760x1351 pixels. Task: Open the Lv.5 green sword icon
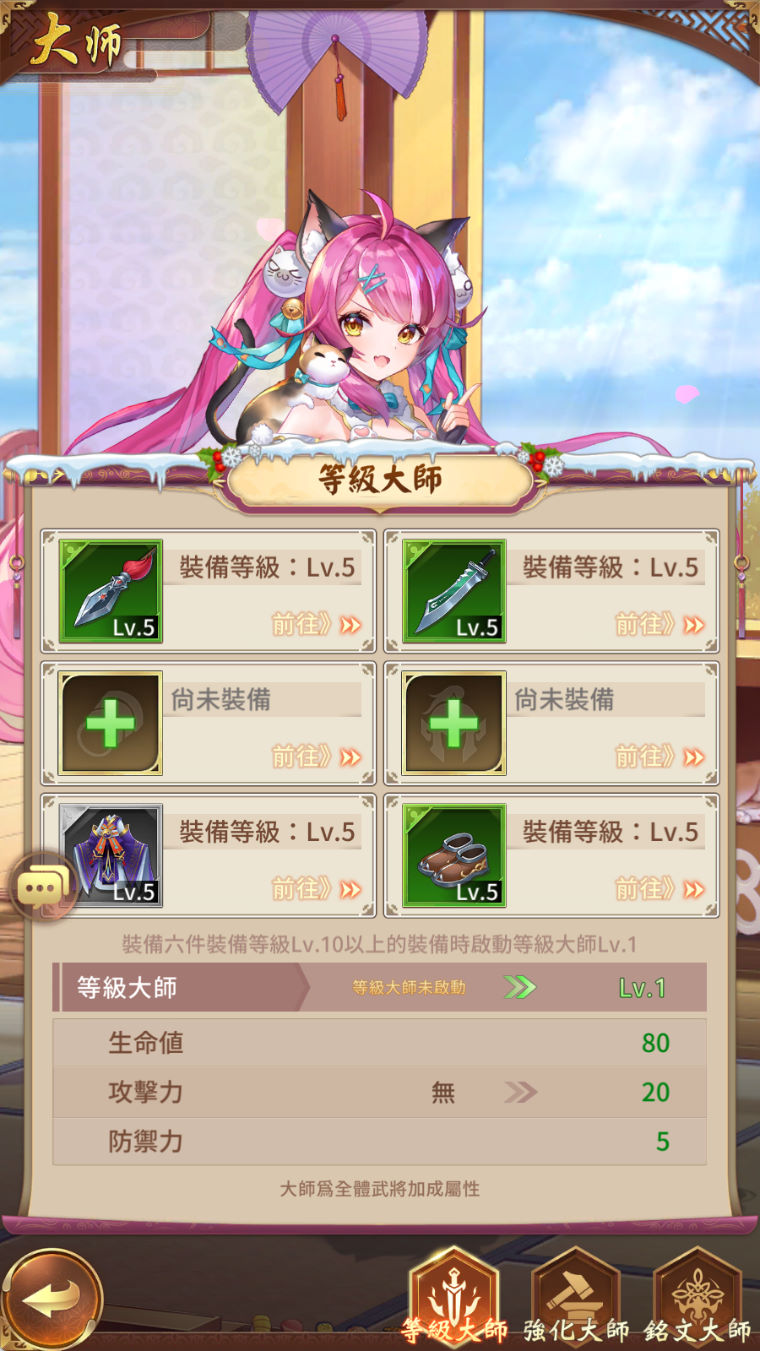coord(454,591)
